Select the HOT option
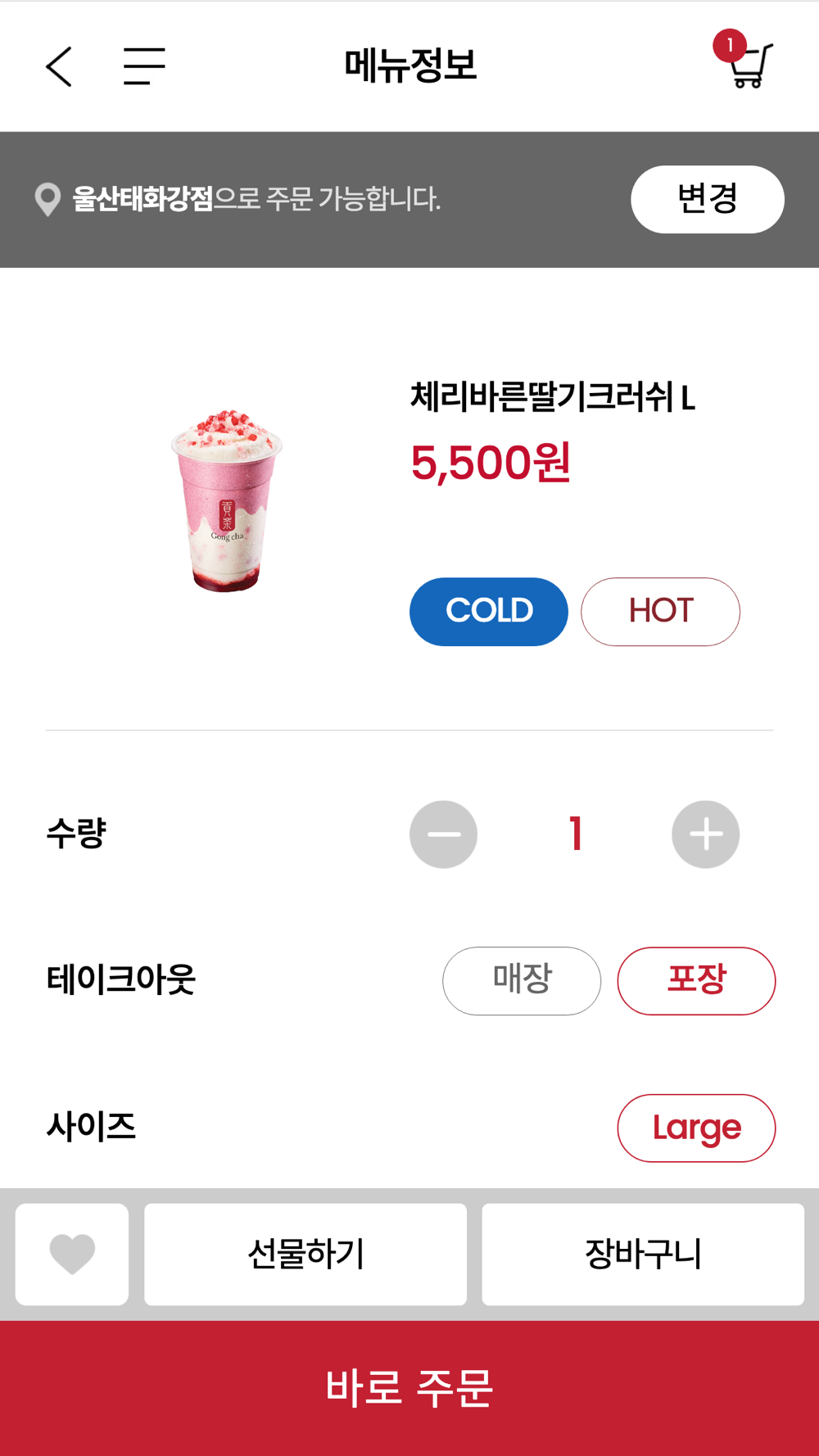Screen dimensions: 819x1456 tap(660, 612)
